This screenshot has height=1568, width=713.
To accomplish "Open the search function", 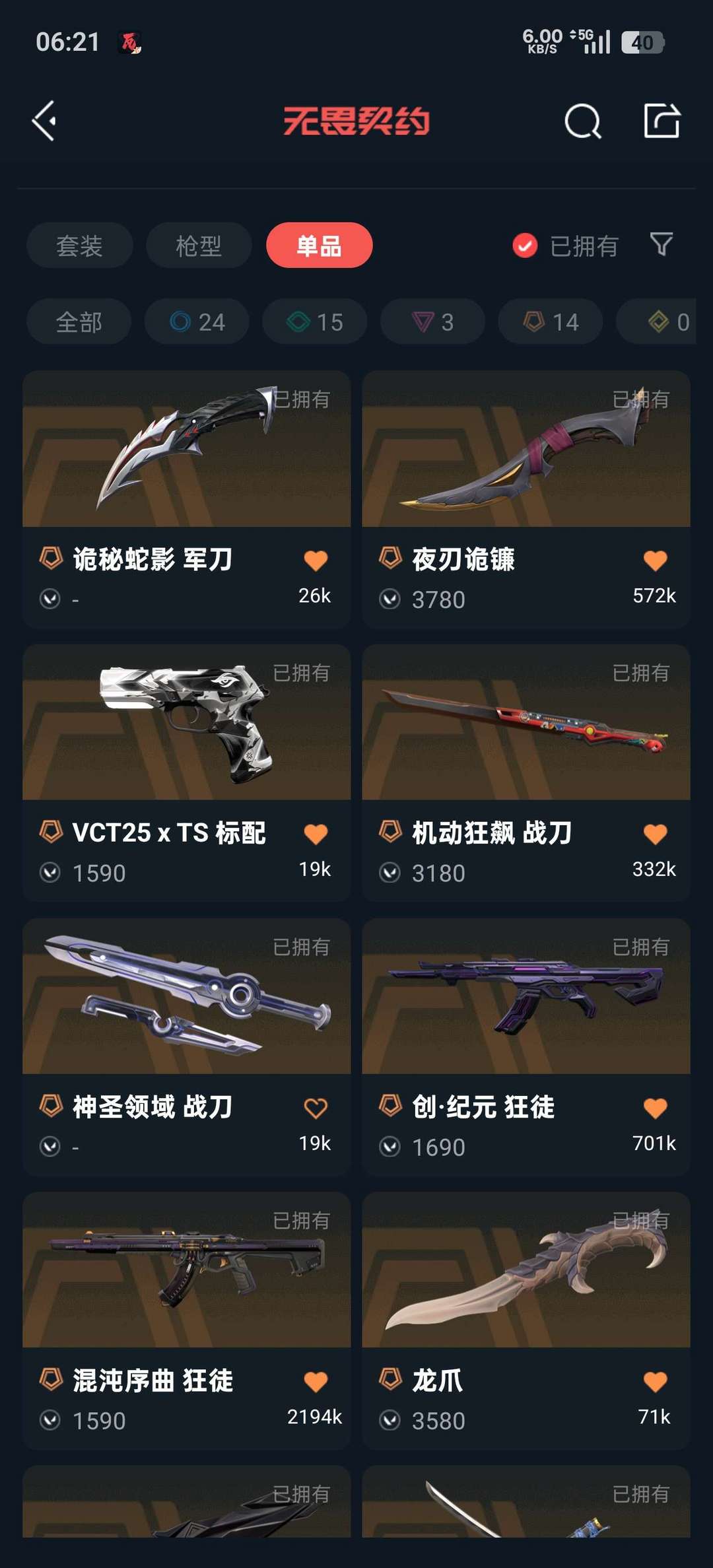I will pos(582,121).
